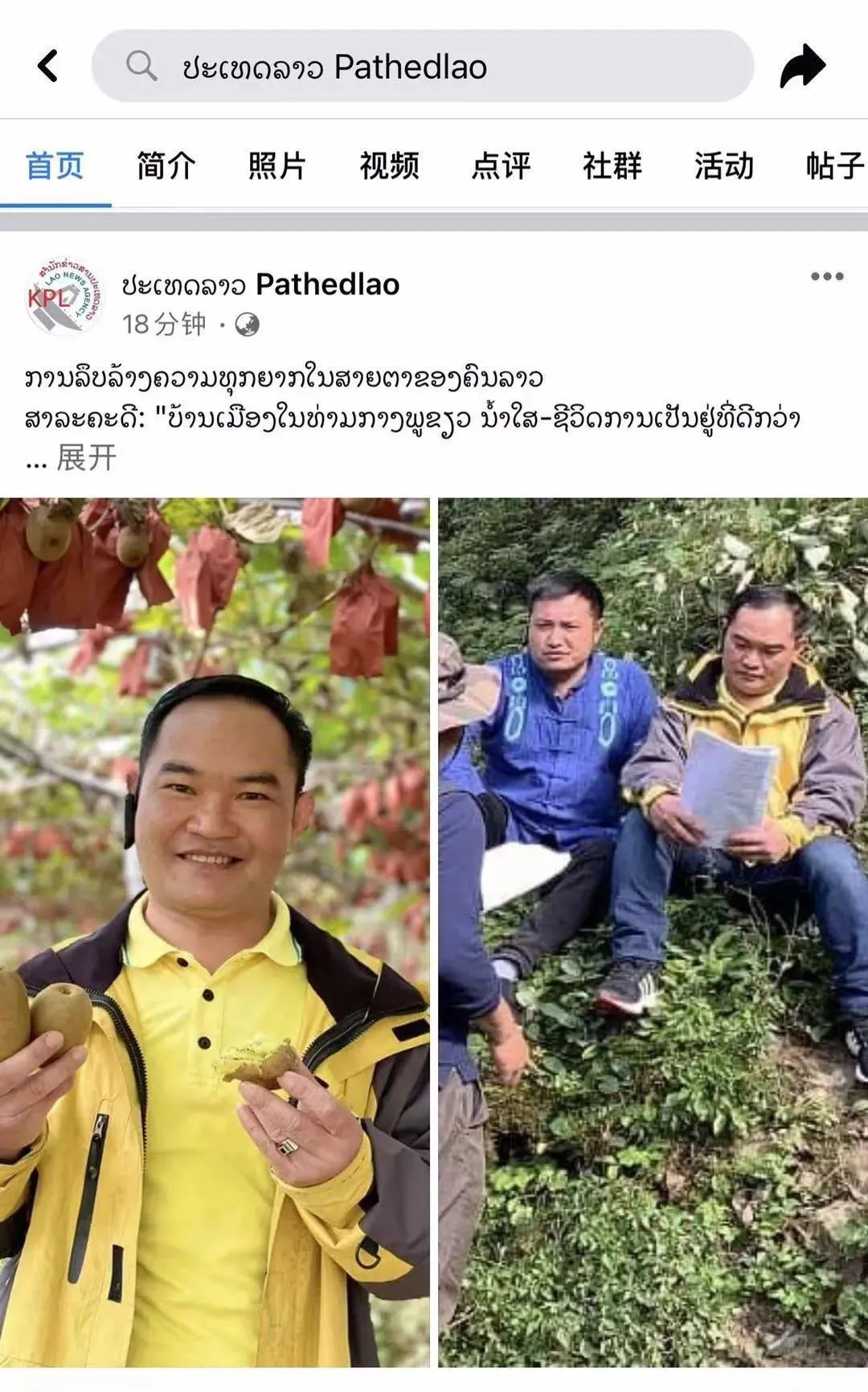868x1392 pixels.
Task: Open the photo of men sitting on the hillside
Action: coord(653,932)
